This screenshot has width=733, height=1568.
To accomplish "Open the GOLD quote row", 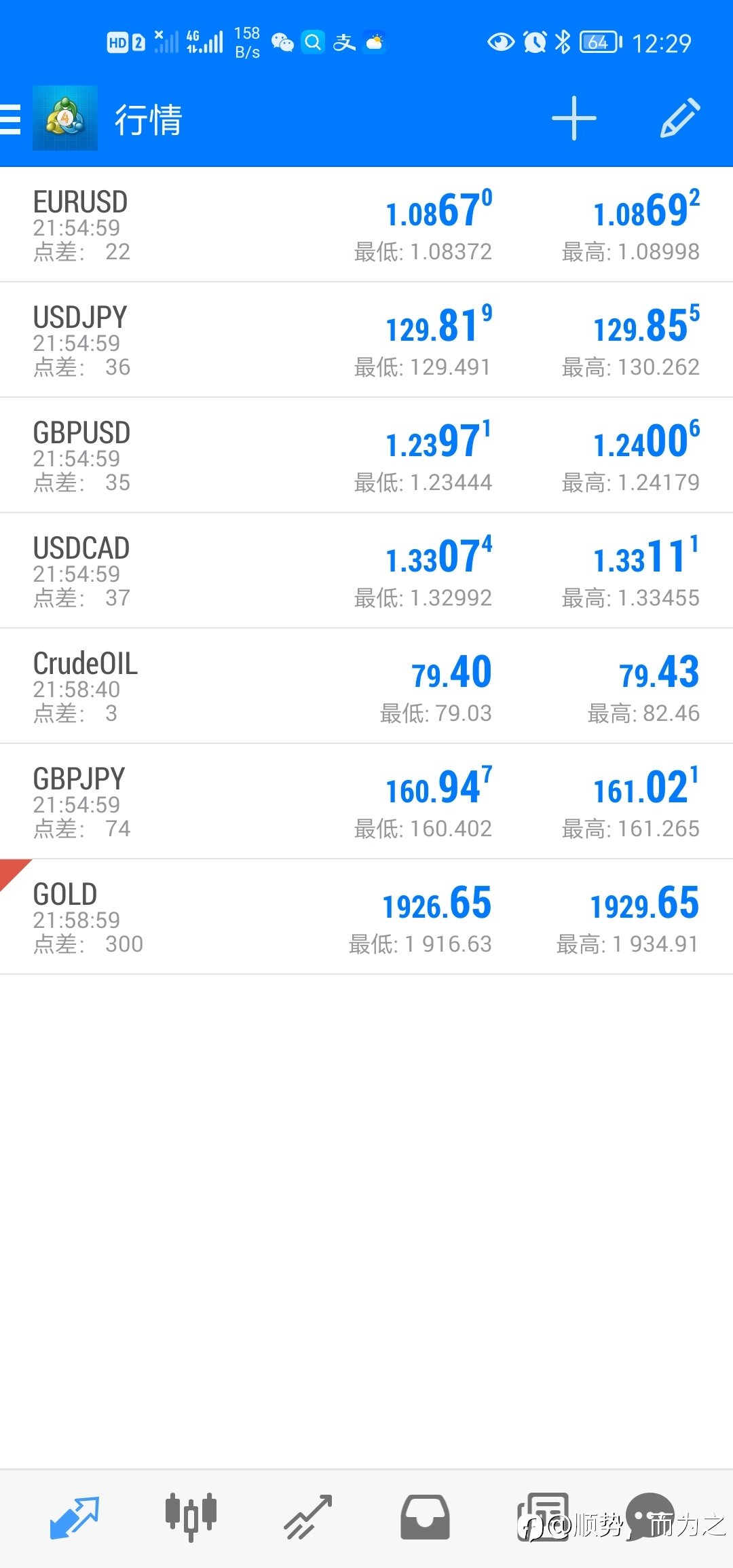I will [x=366, y=917].
